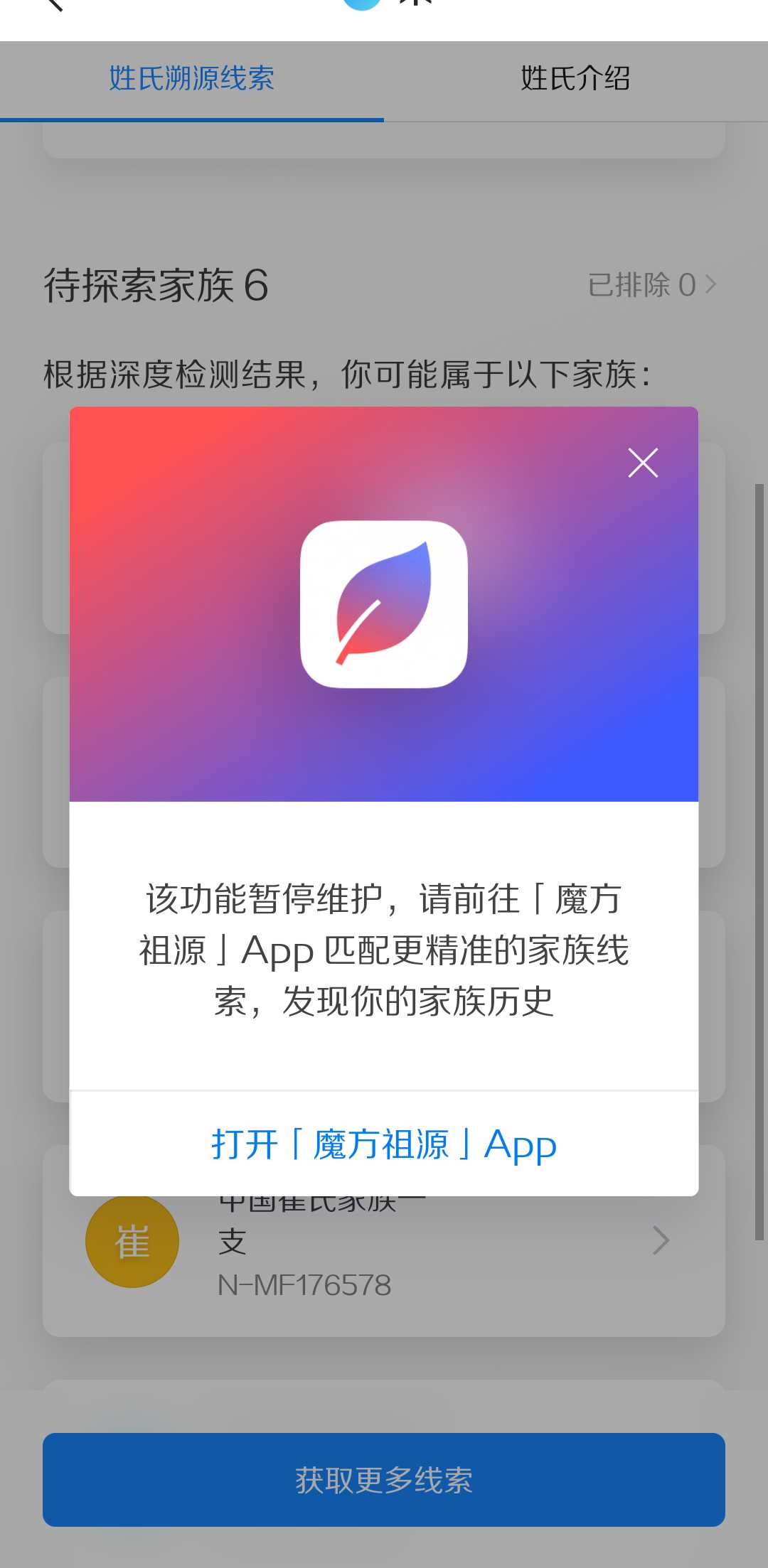Go back using the top arrow
The image size is (768, 1568).
point(53,6)
